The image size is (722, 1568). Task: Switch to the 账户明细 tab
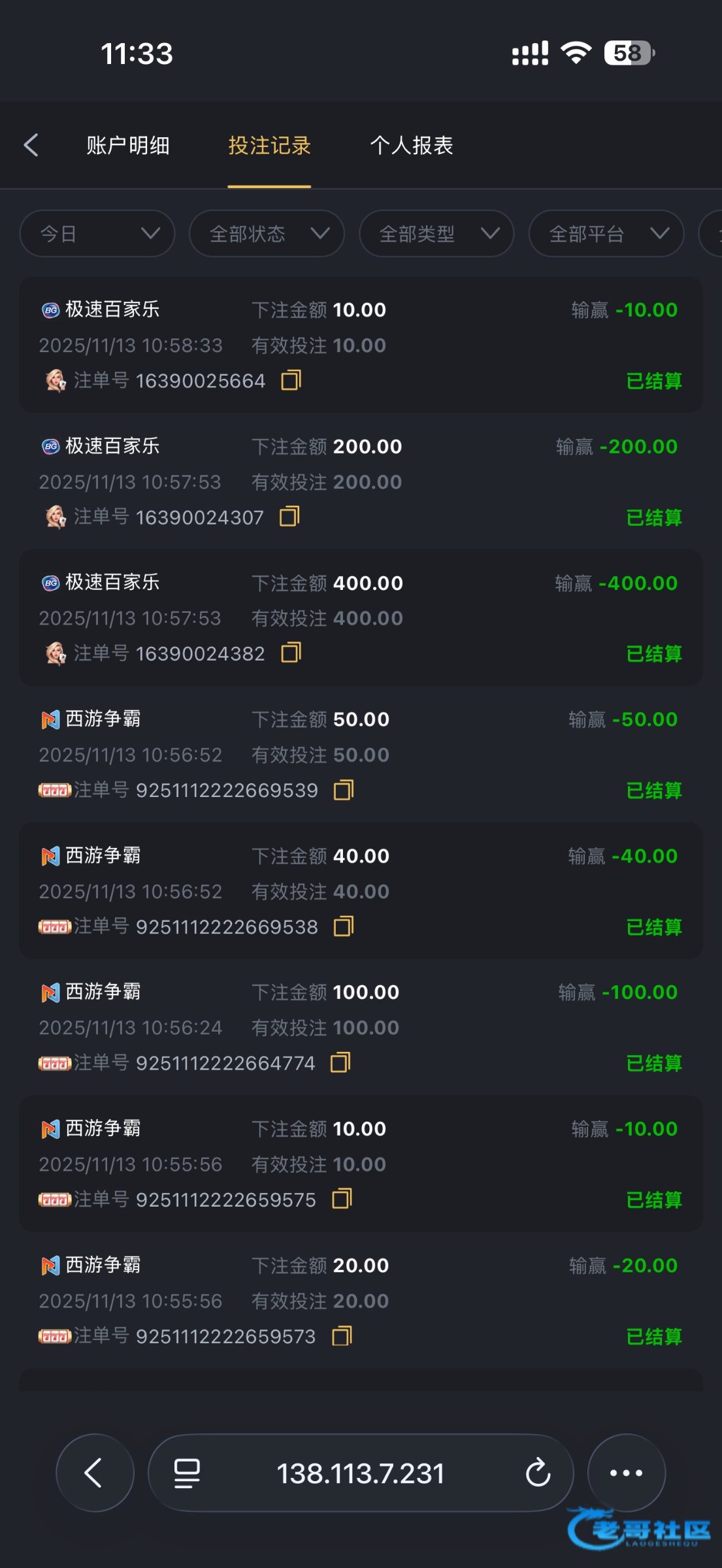click(x=128, y=145)
